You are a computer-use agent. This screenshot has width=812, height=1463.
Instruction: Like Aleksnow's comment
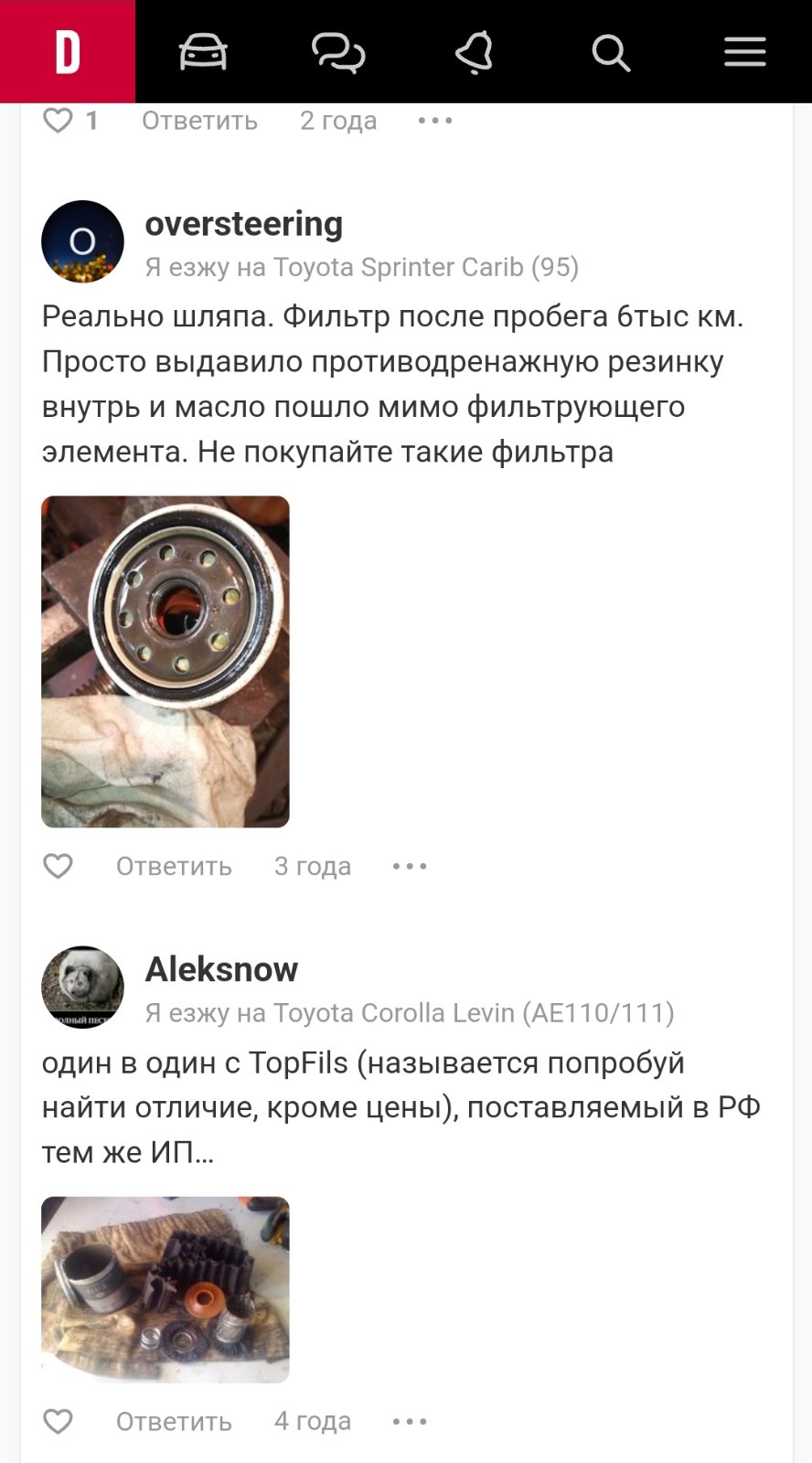click(x=58, y=1421)
